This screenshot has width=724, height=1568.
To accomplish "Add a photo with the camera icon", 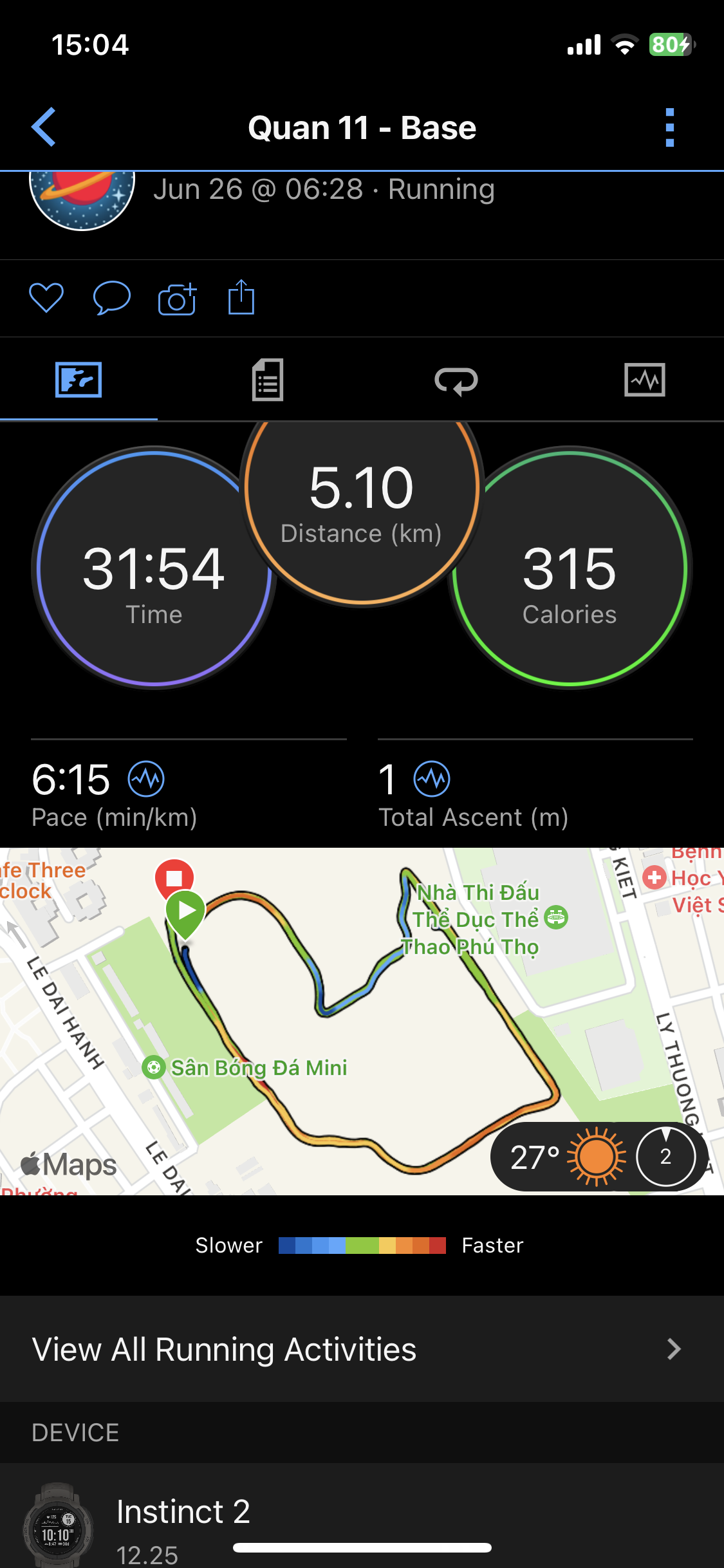I will (177, 299).
